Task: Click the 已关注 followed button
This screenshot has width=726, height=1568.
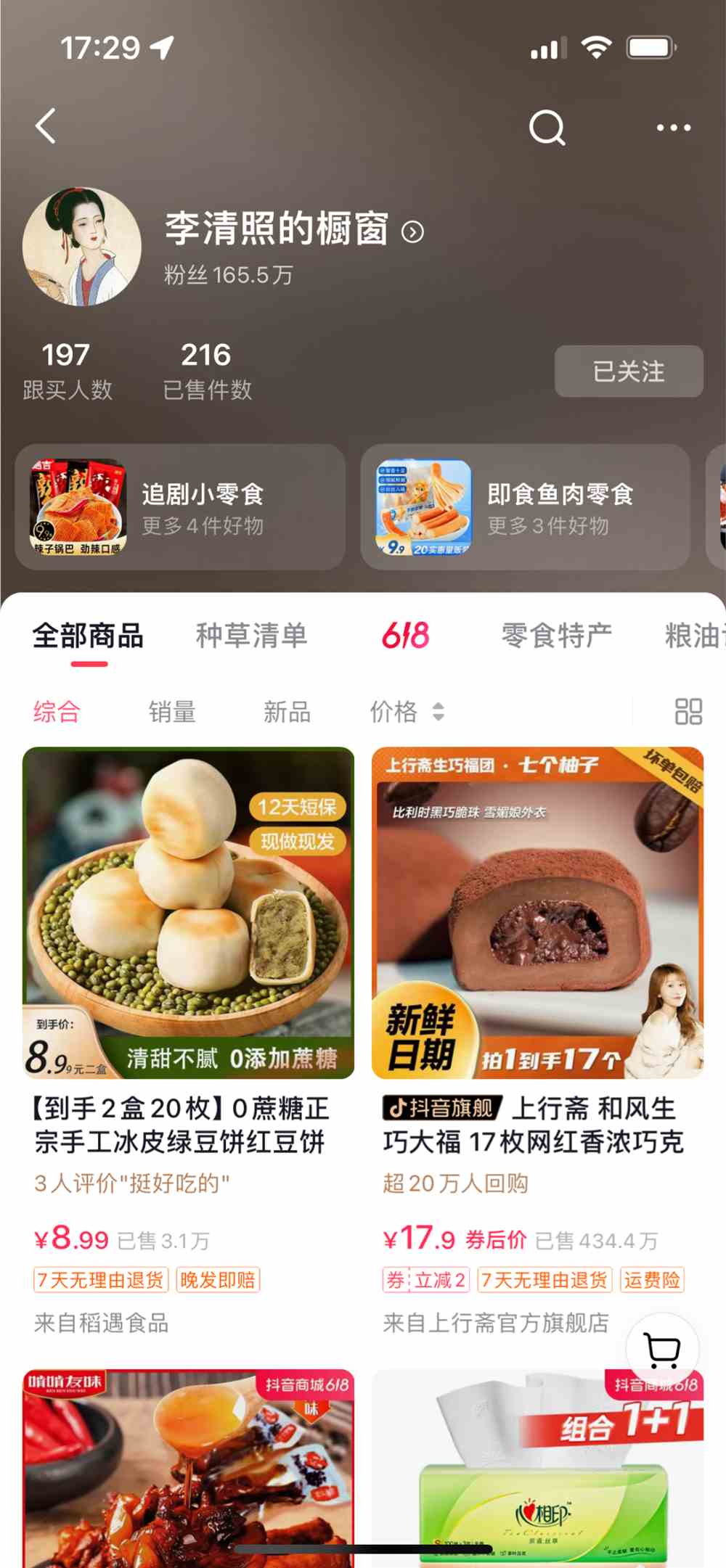Action: (x=629, y=371)
